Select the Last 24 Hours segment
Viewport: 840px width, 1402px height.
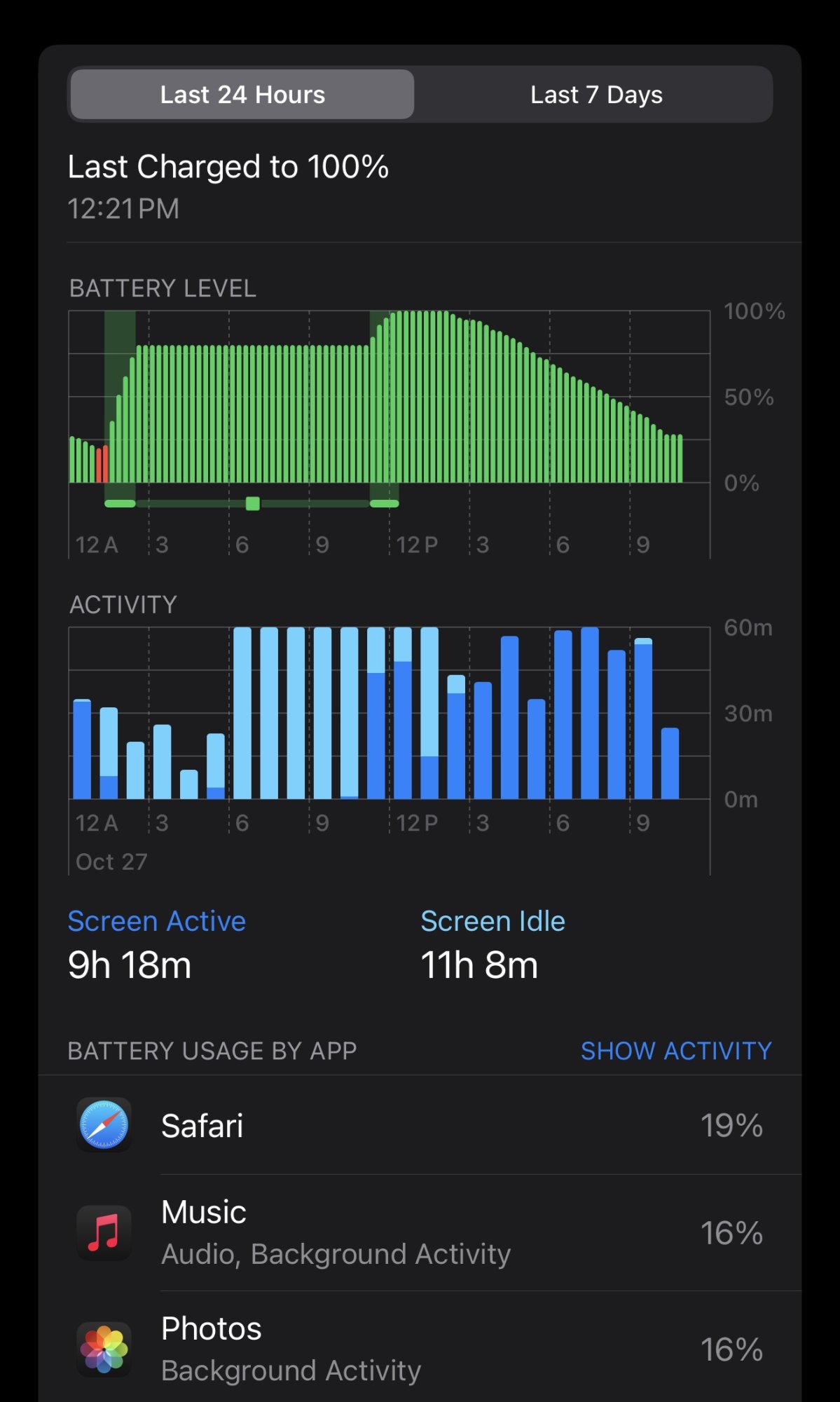point(242,95)
